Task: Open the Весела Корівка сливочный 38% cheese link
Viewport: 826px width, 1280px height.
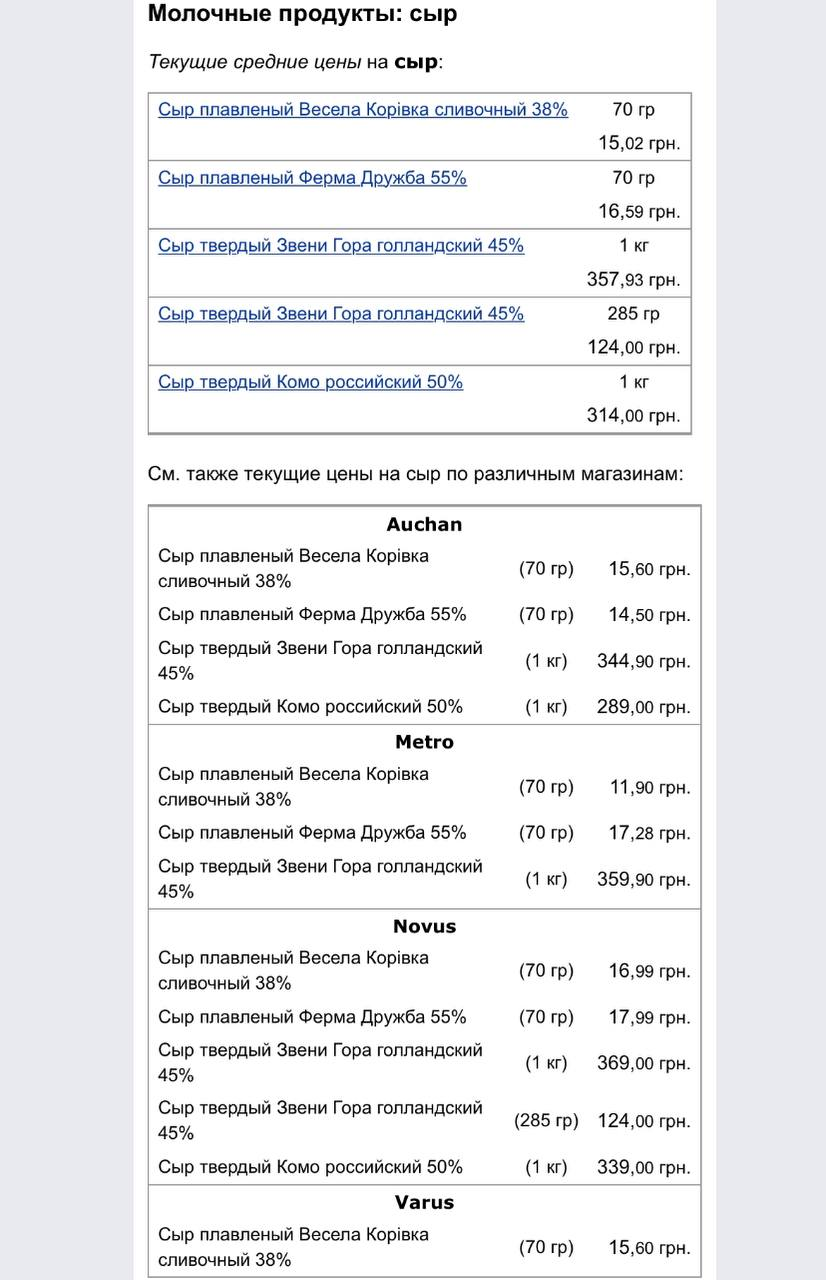Action: (362, 110)
